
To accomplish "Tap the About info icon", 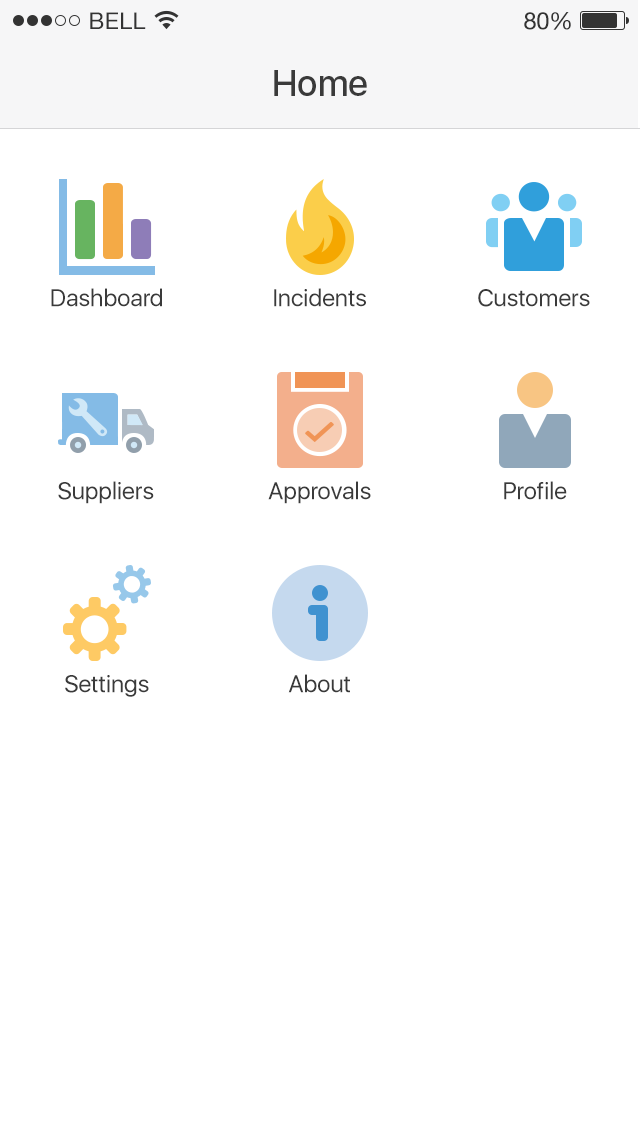I will click(320, 614).
